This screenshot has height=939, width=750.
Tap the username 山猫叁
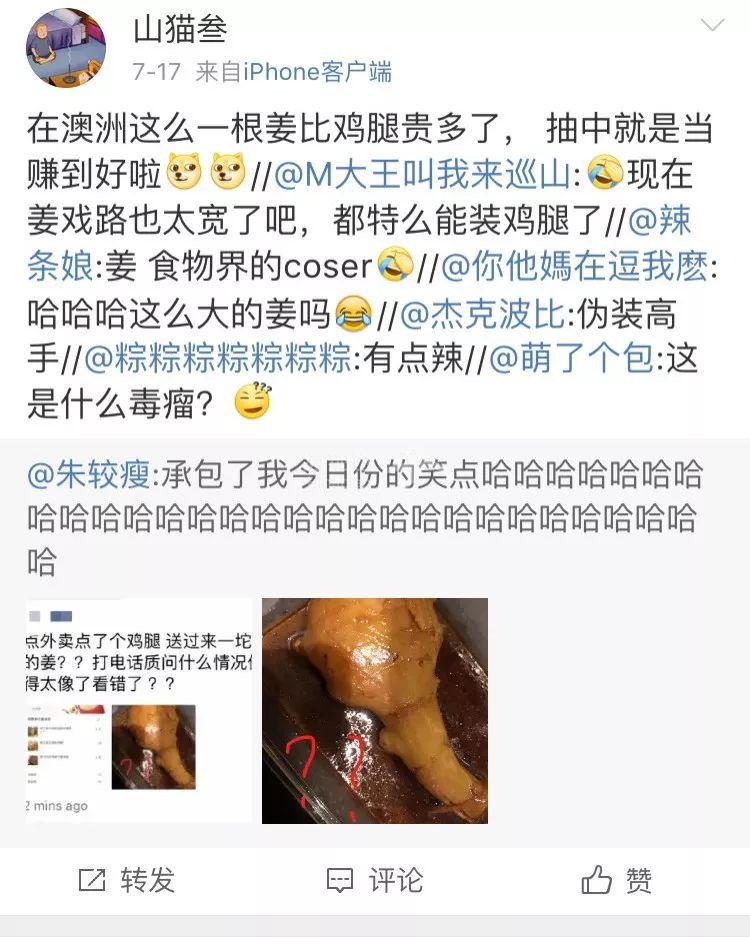click(180, 30)
